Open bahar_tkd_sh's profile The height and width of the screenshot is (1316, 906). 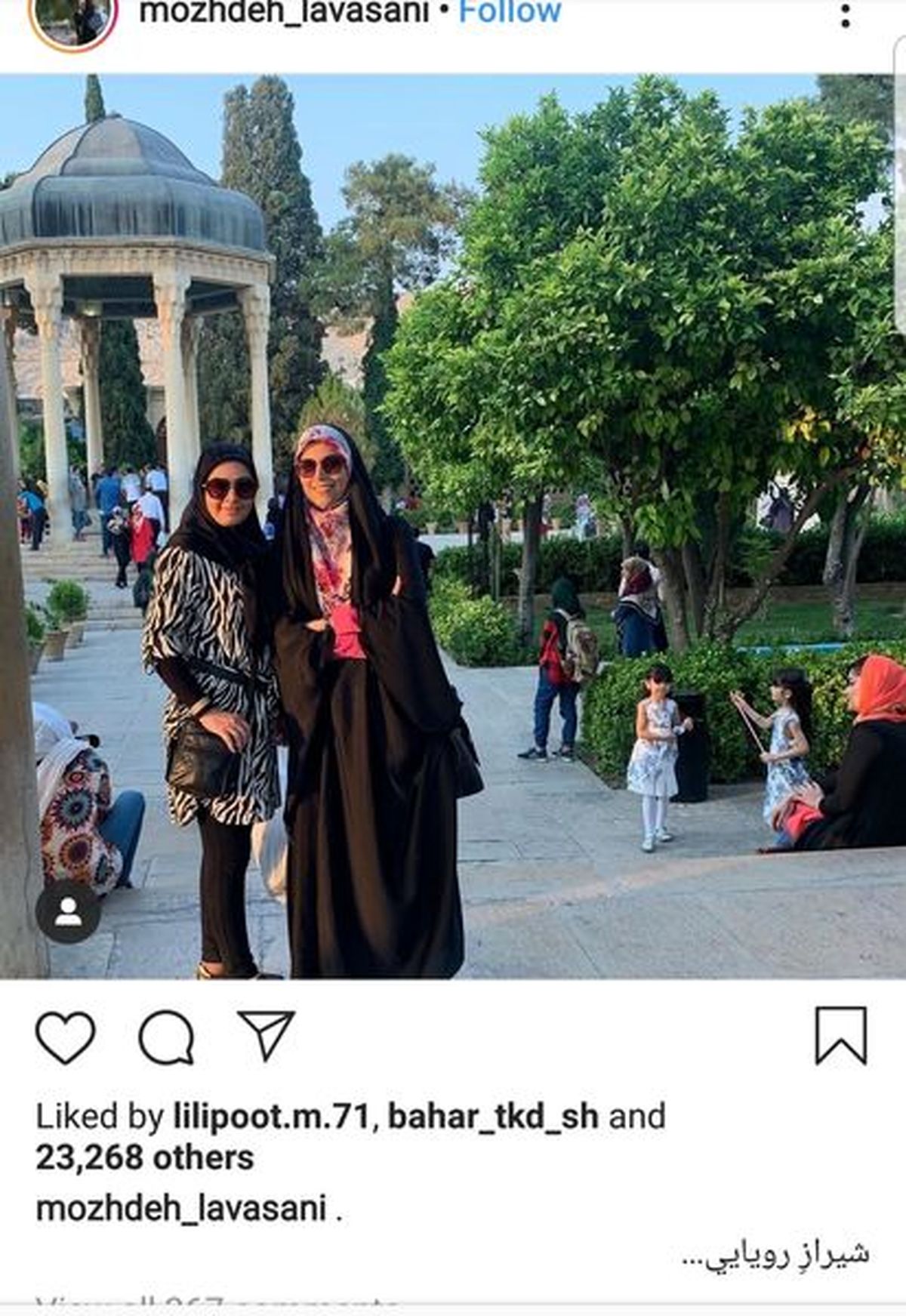click(x=493, y=1117)
